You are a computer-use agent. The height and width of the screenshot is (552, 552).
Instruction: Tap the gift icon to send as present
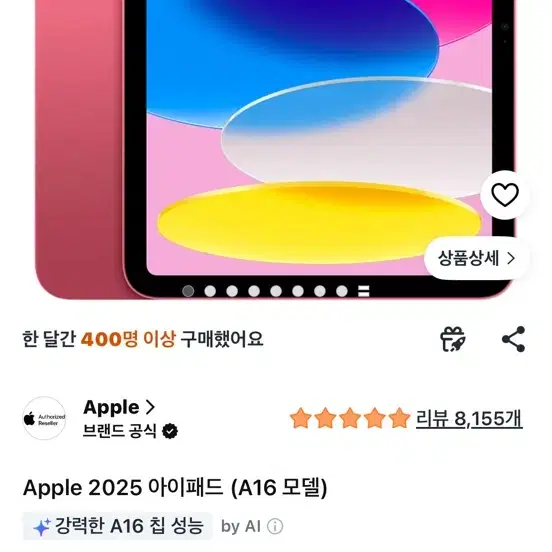point(453,339)
